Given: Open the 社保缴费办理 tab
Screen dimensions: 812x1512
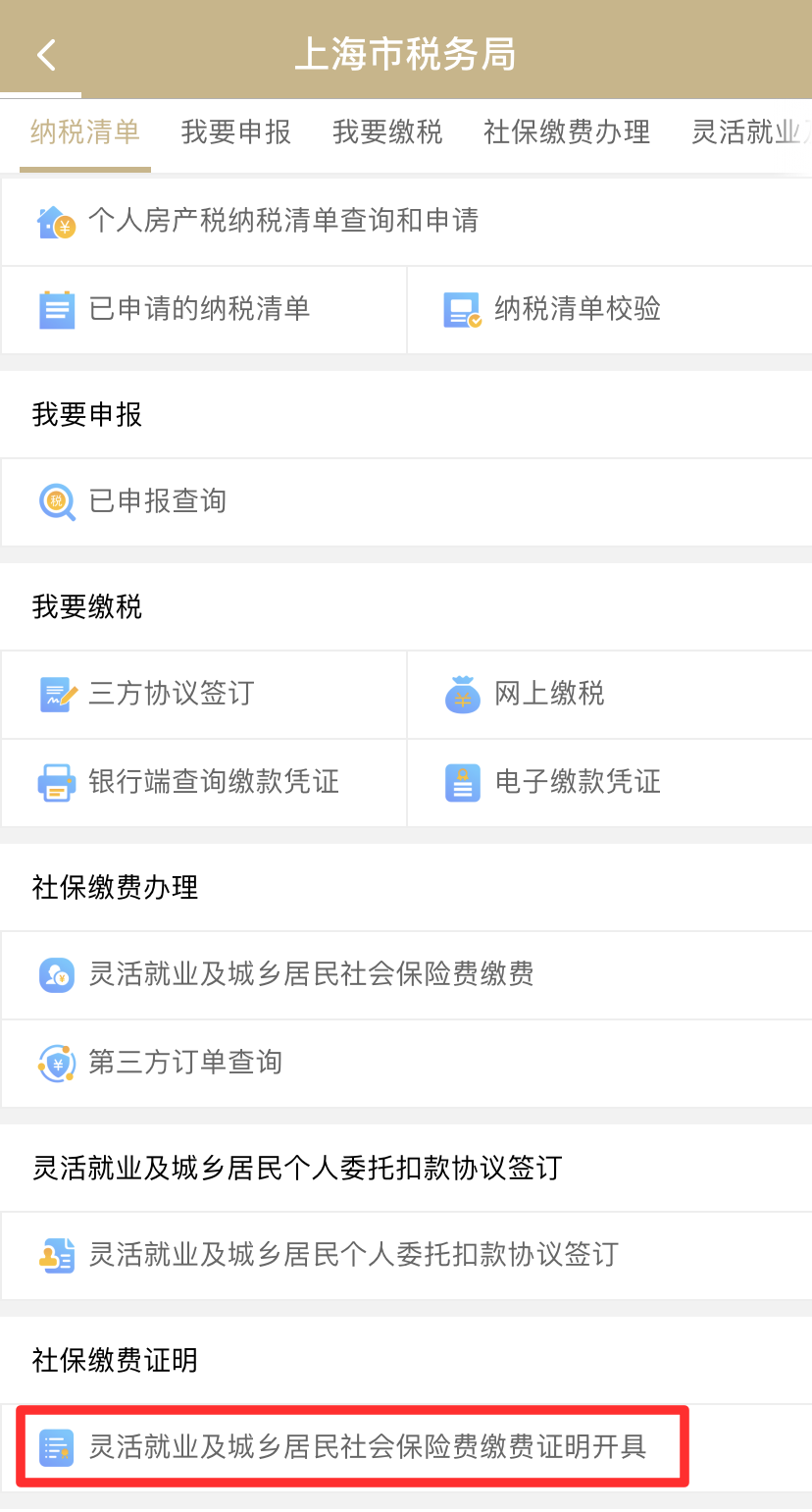Looking at the screenshot, I should (x=566, y=132).
